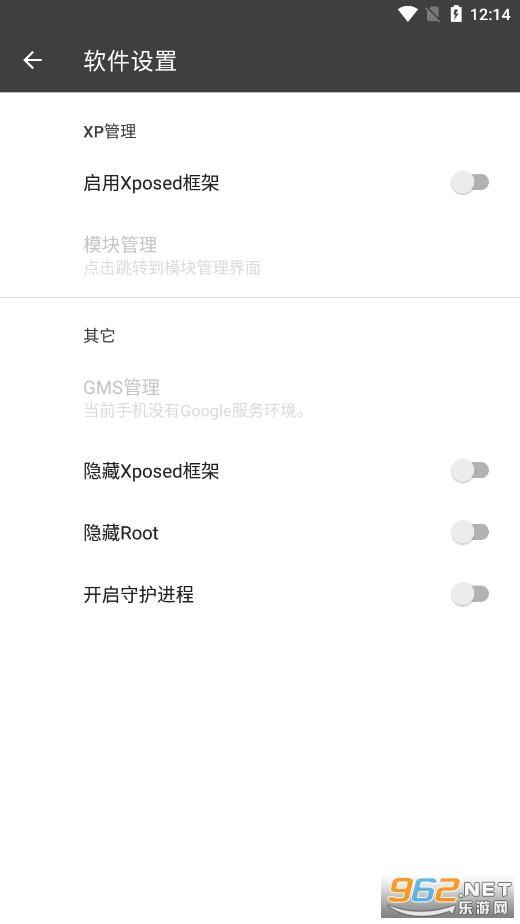Open the GMS管理 row
The image size is (520, 924).
[x=260, y=398]
